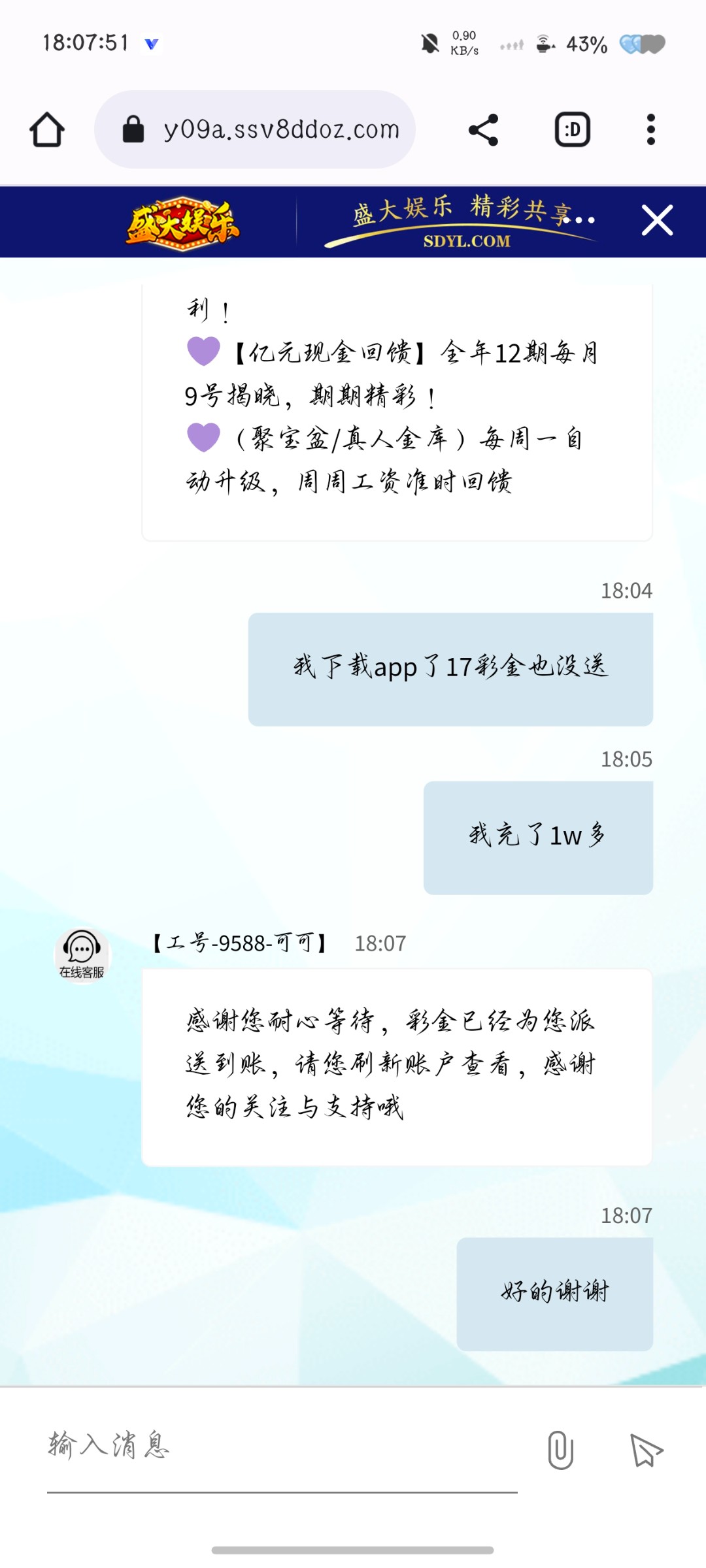The height and width of the screenshot is (1568, 706).
Task: Tap the message input field
Action: (x=281, y=1446)
